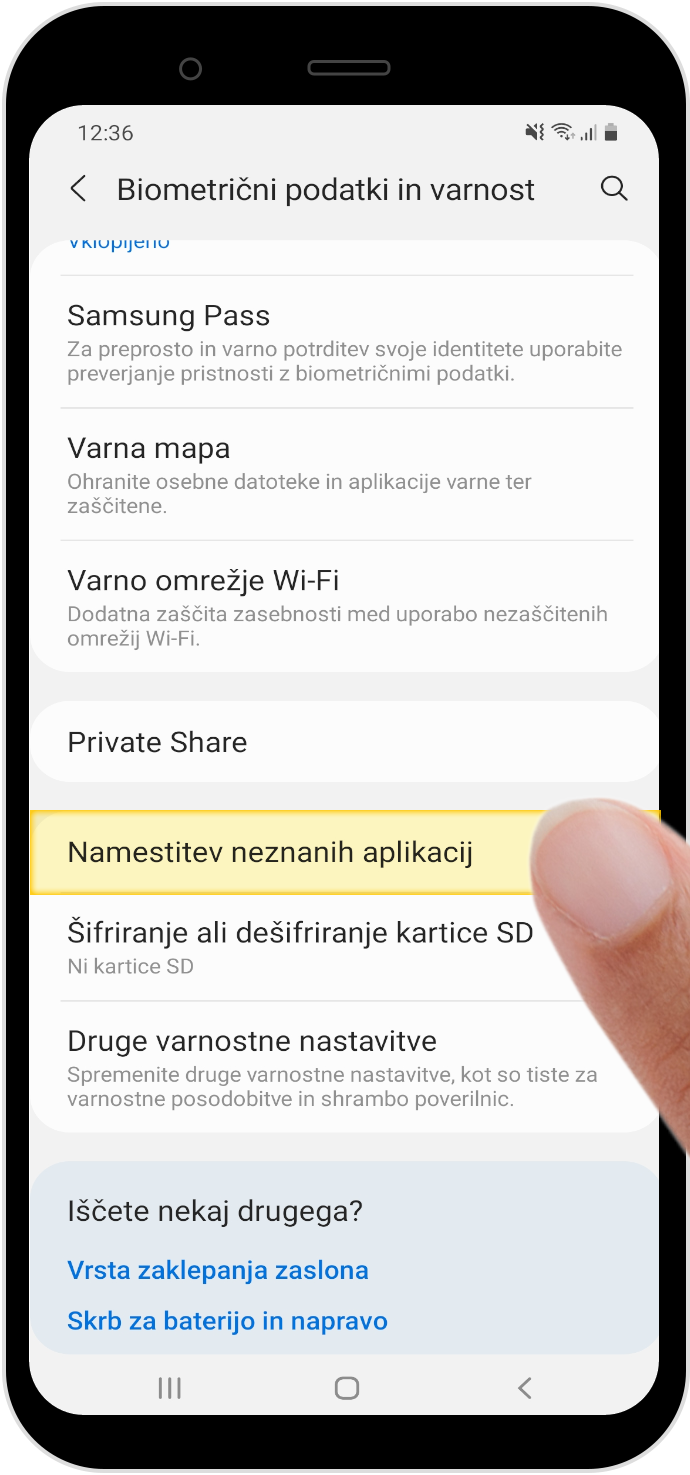Open Private Share

coord(345,742)
